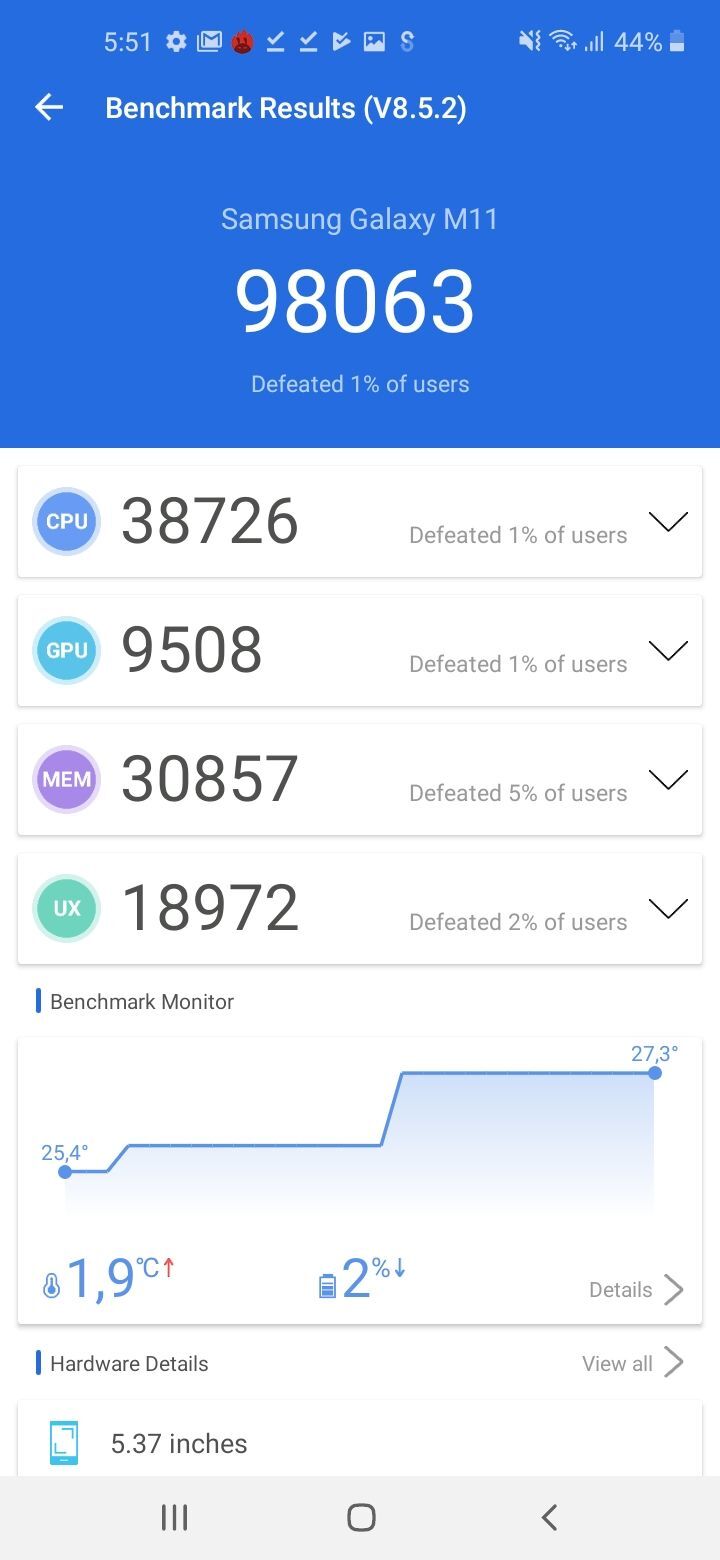Go to the home screen
Screen dimensions: 720x1560
361,1517
